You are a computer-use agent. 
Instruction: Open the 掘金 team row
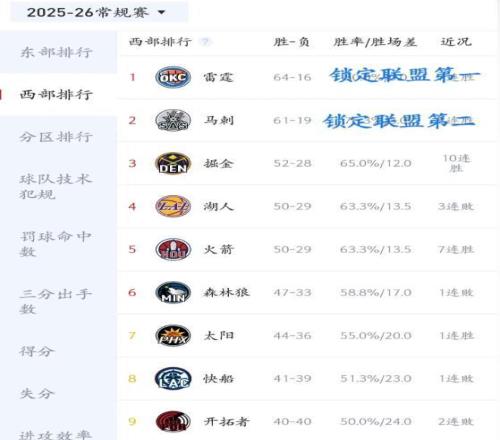click(x=307, y=163)
